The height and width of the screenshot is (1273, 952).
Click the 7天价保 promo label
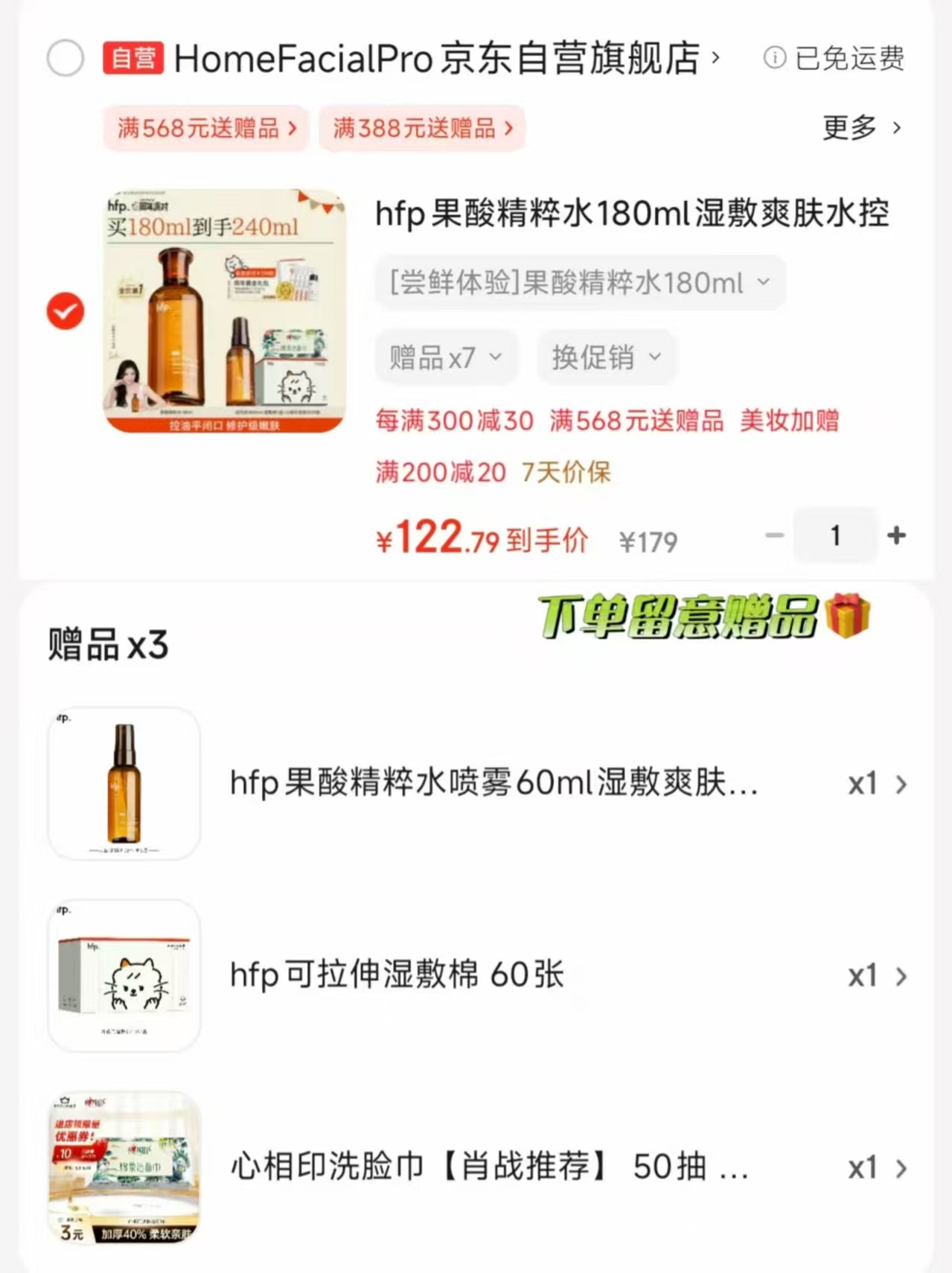(567, 472)
